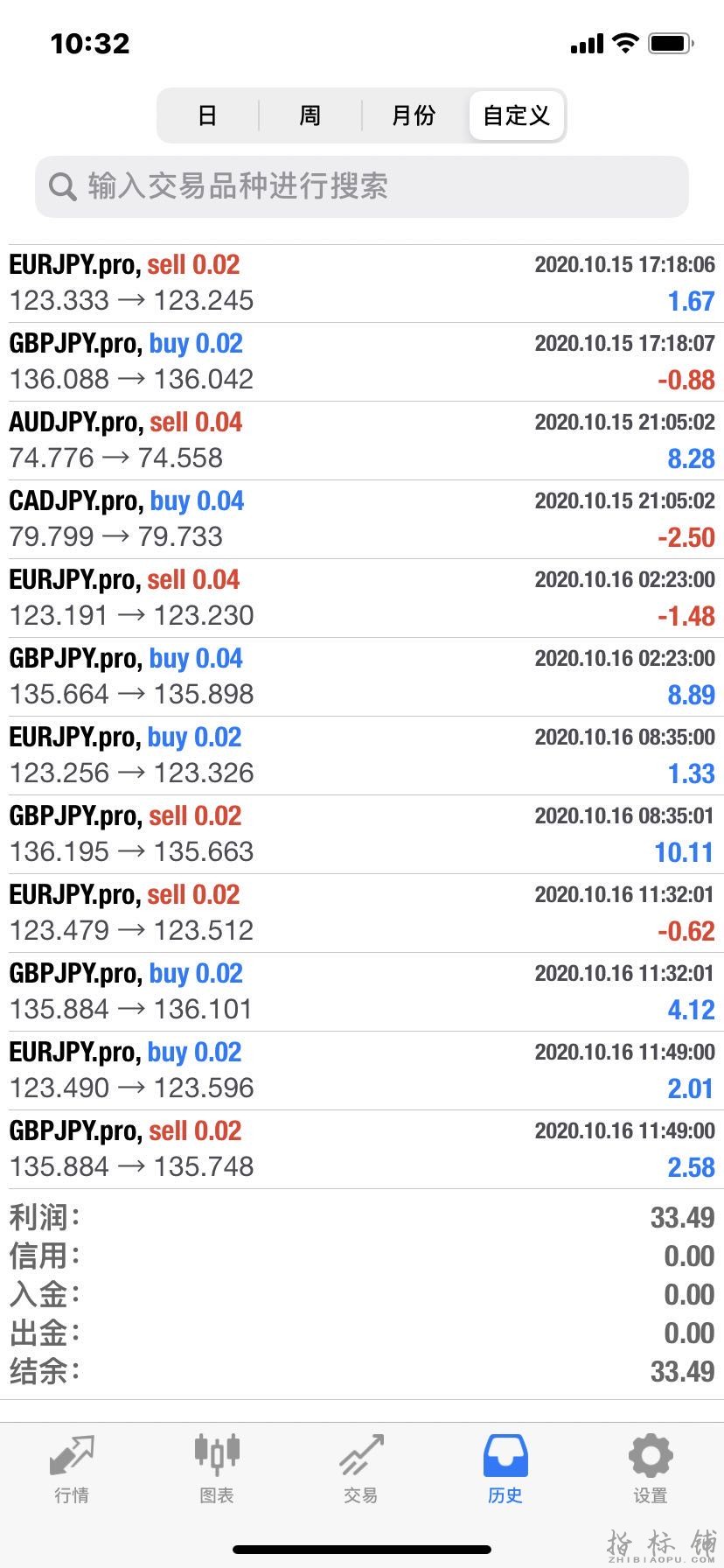The image size is (724, 1568).
Task: Switch to the 月份 period filter
Action: tap(413, 115)
